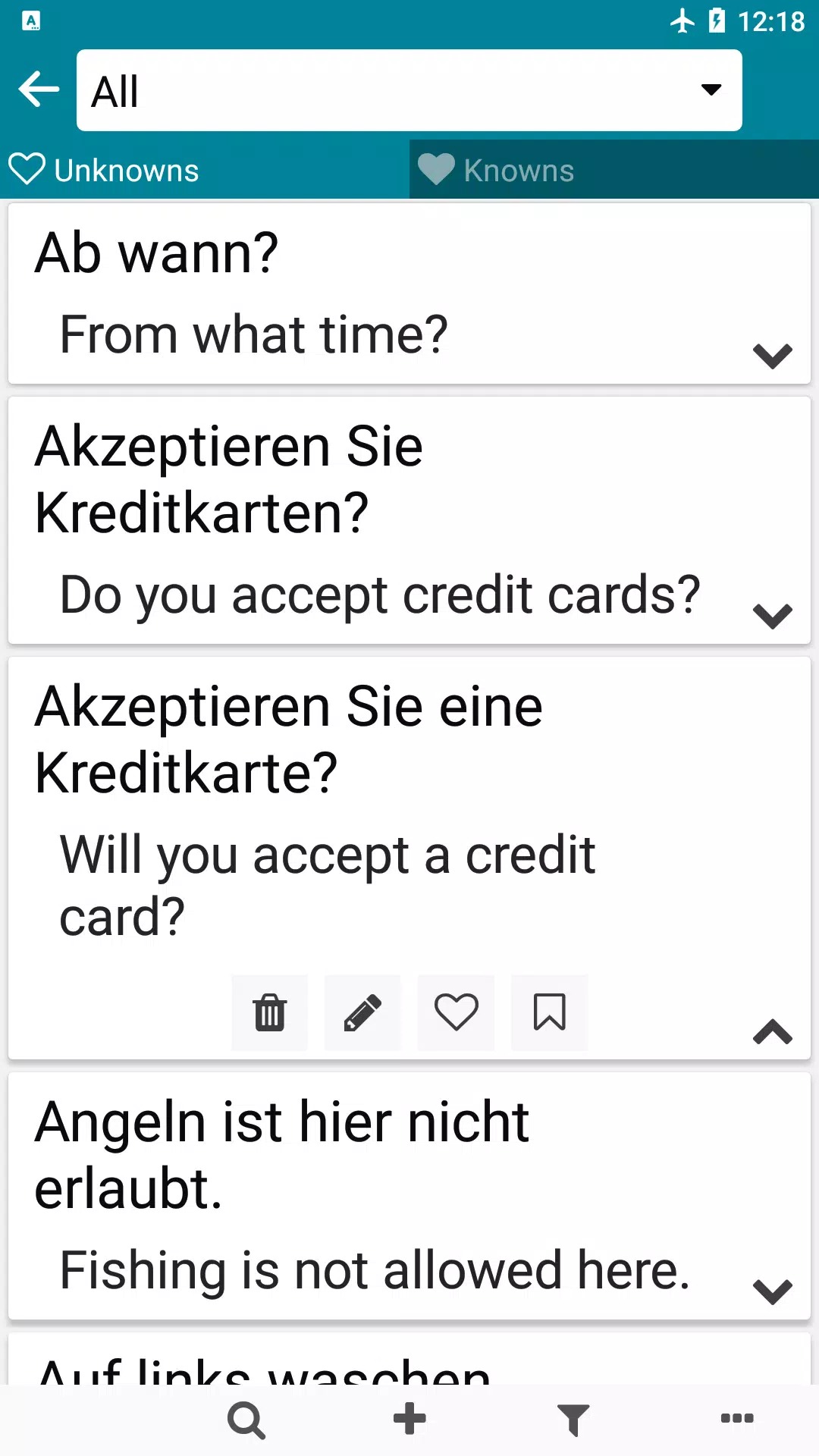Open the filter options

click(x=573, y=1420)
